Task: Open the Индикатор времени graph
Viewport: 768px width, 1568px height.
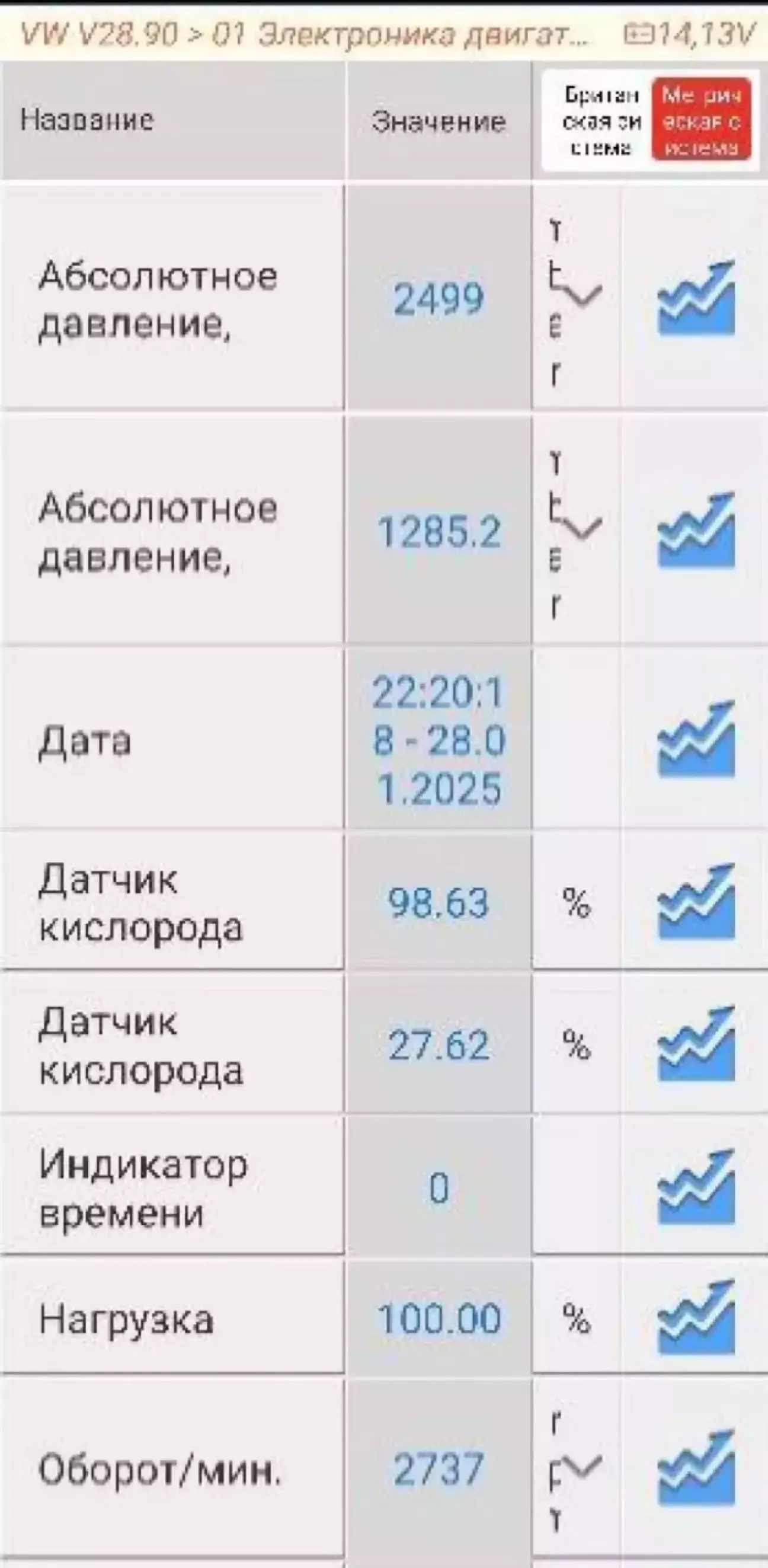Action: click(x=696, y=1187)
